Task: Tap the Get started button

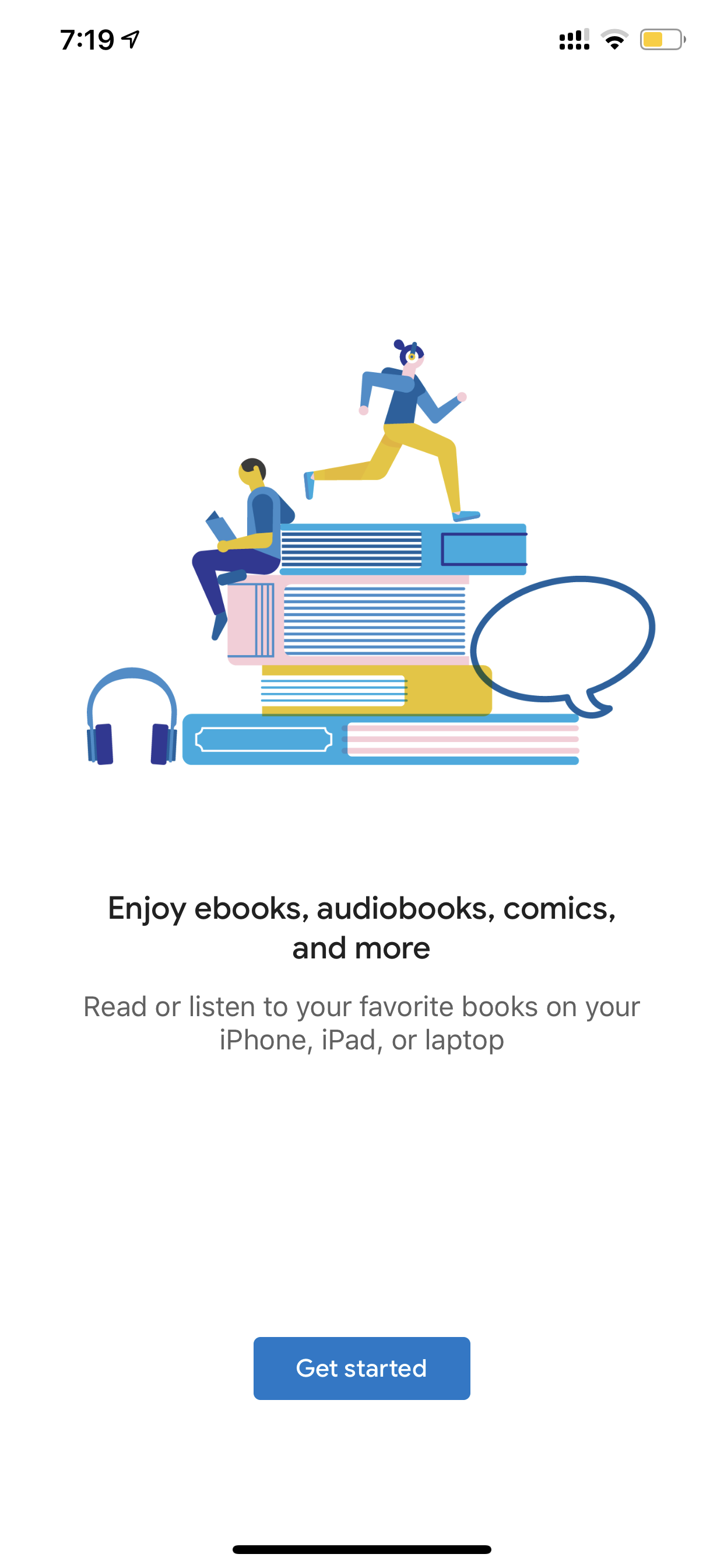Action: [361, 1368]
